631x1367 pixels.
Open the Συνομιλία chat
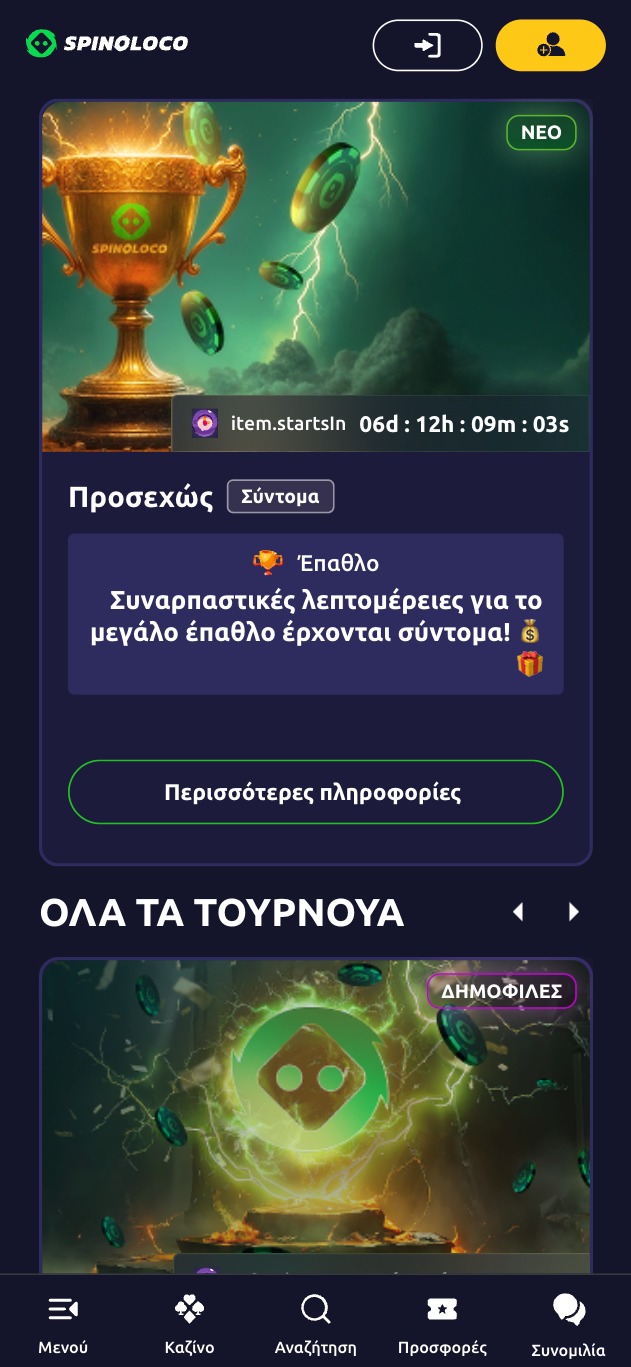tap(568, 1324)
